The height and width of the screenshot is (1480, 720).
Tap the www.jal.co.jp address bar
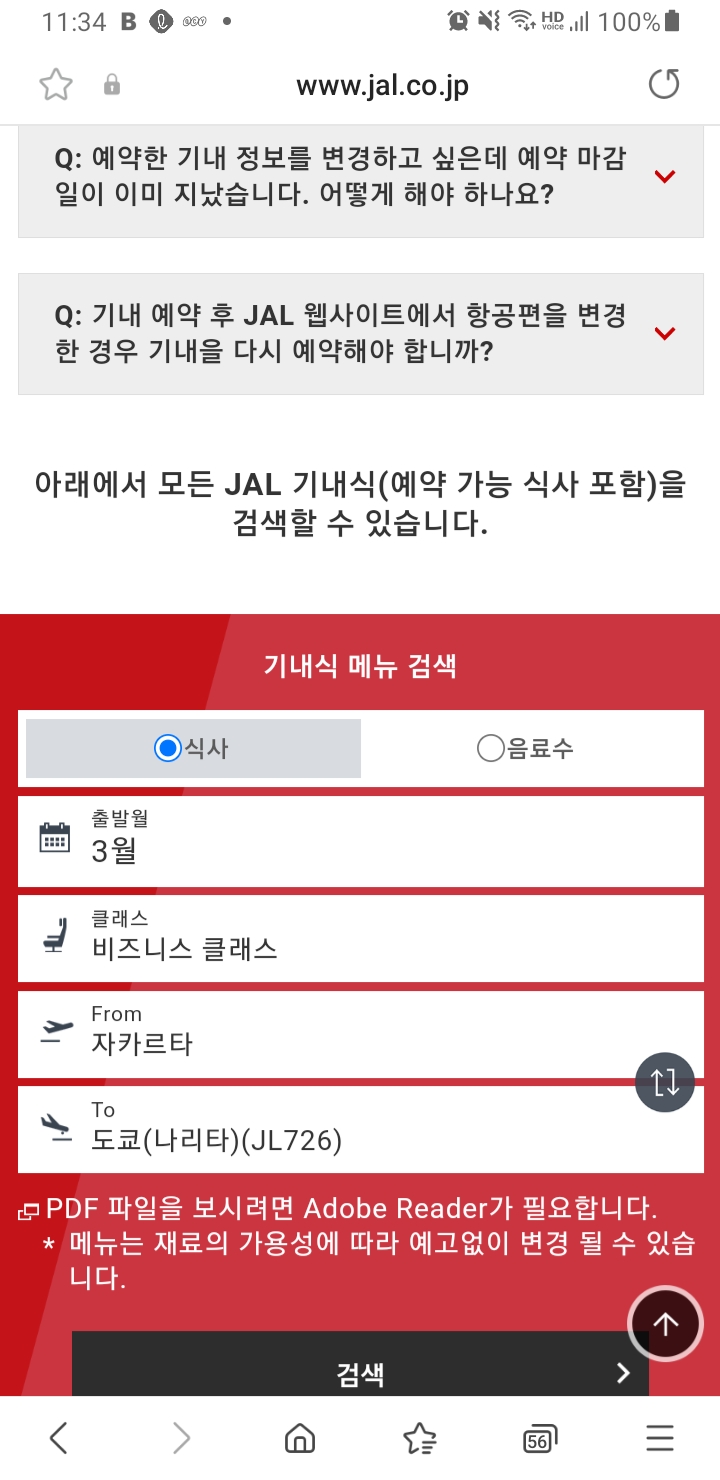382,86
